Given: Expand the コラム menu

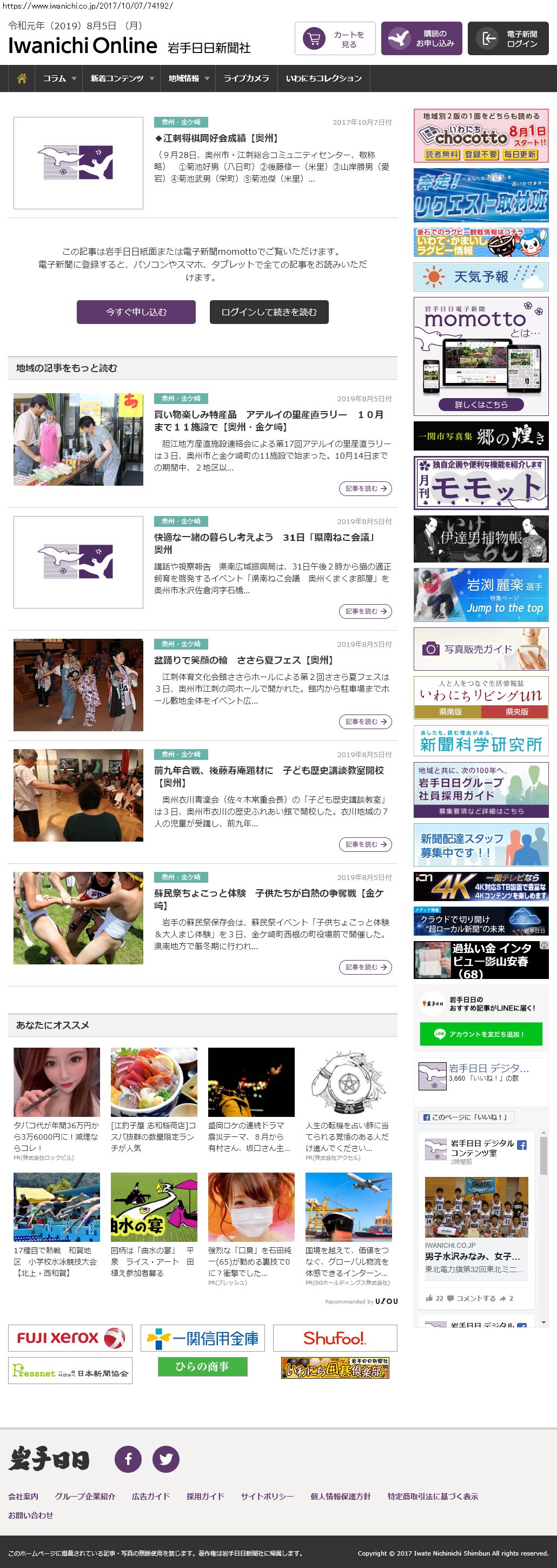Looking at the screenshot, I should 59,78.
